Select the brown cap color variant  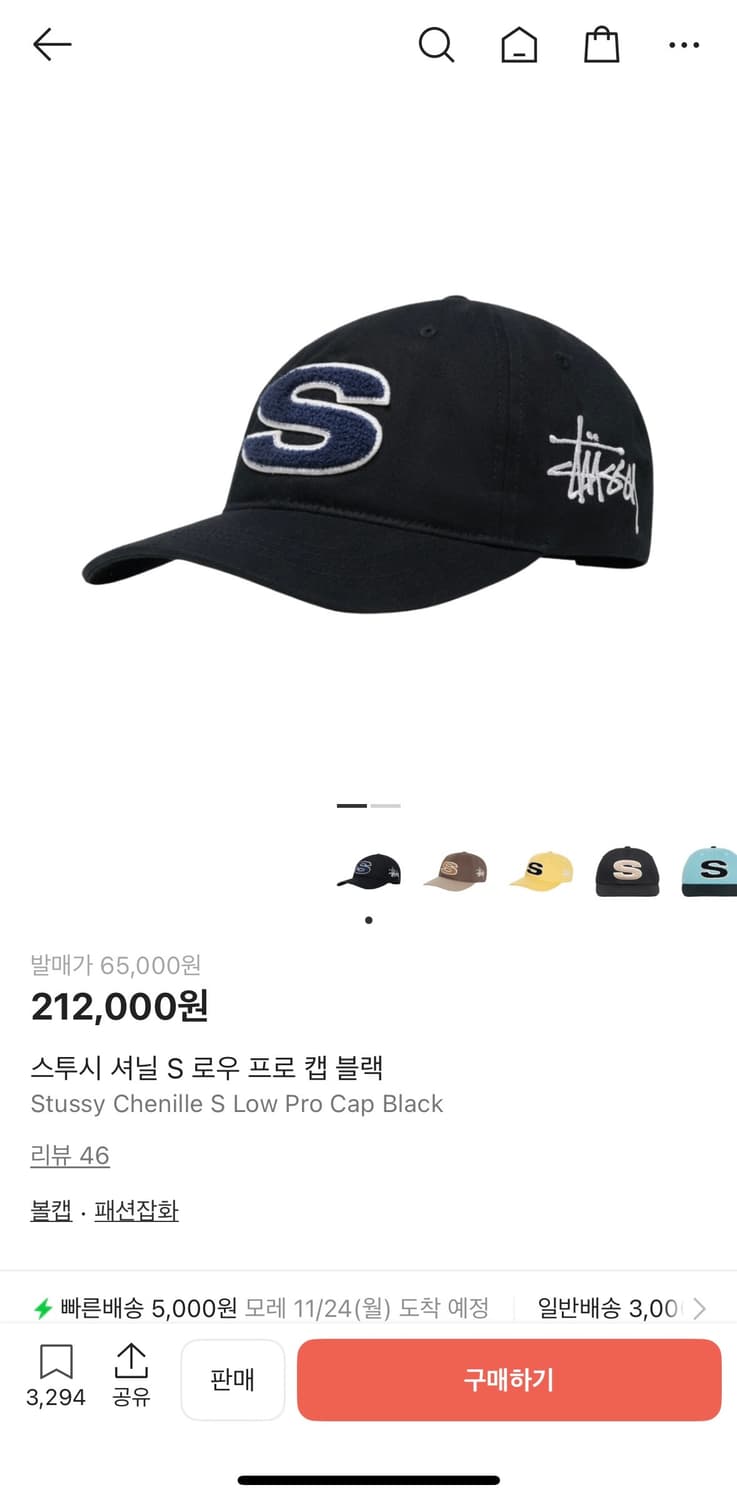point(455,868)
